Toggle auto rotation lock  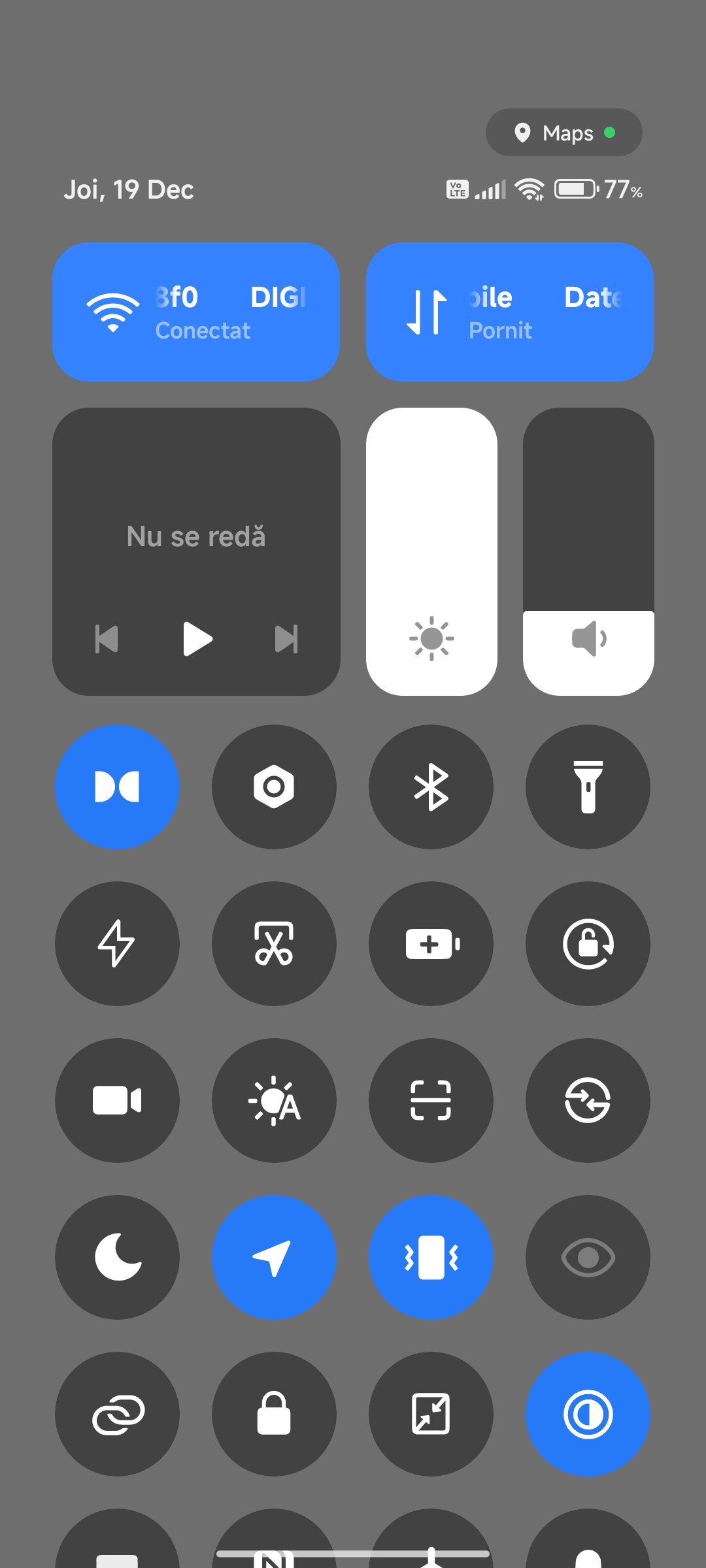tap(588, 944)
